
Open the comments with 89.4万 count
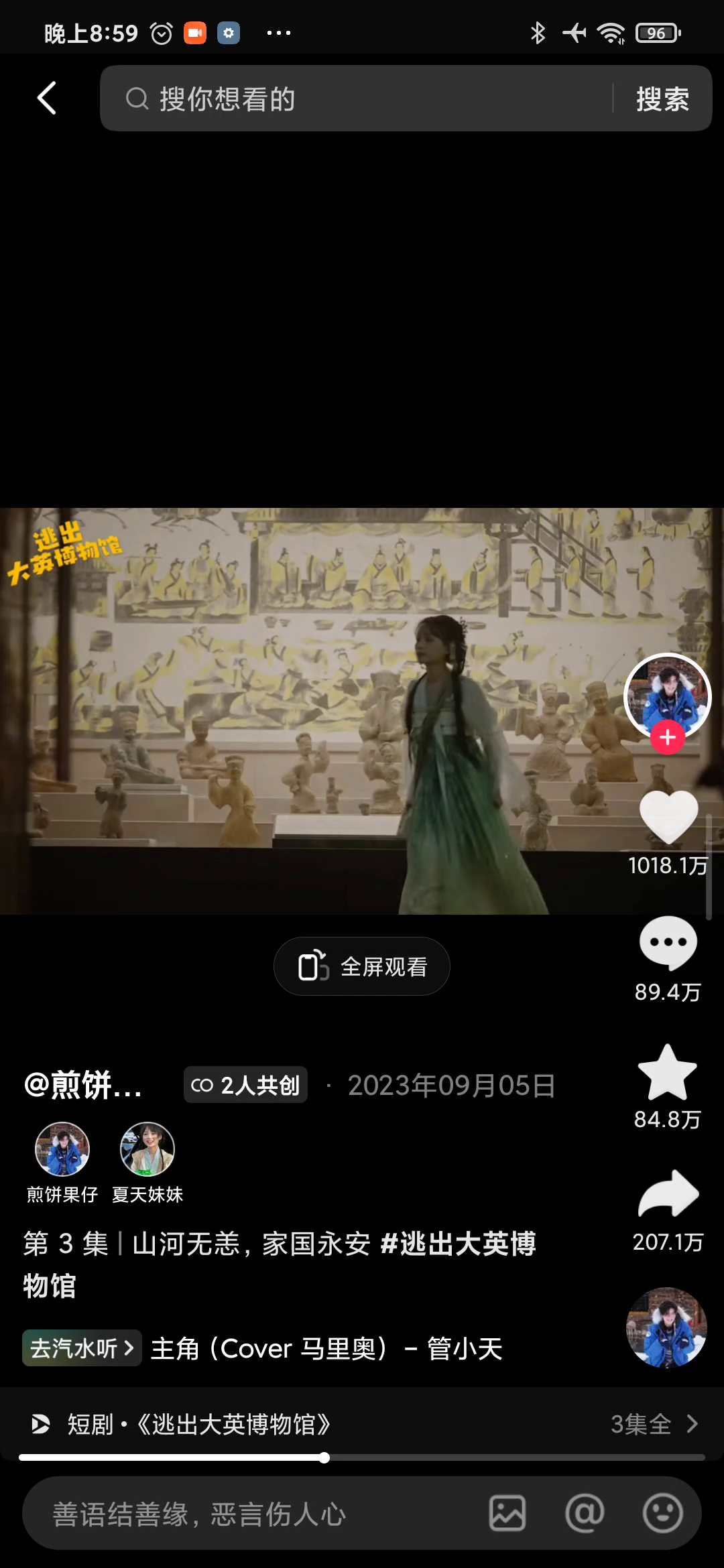click(668, 943)
